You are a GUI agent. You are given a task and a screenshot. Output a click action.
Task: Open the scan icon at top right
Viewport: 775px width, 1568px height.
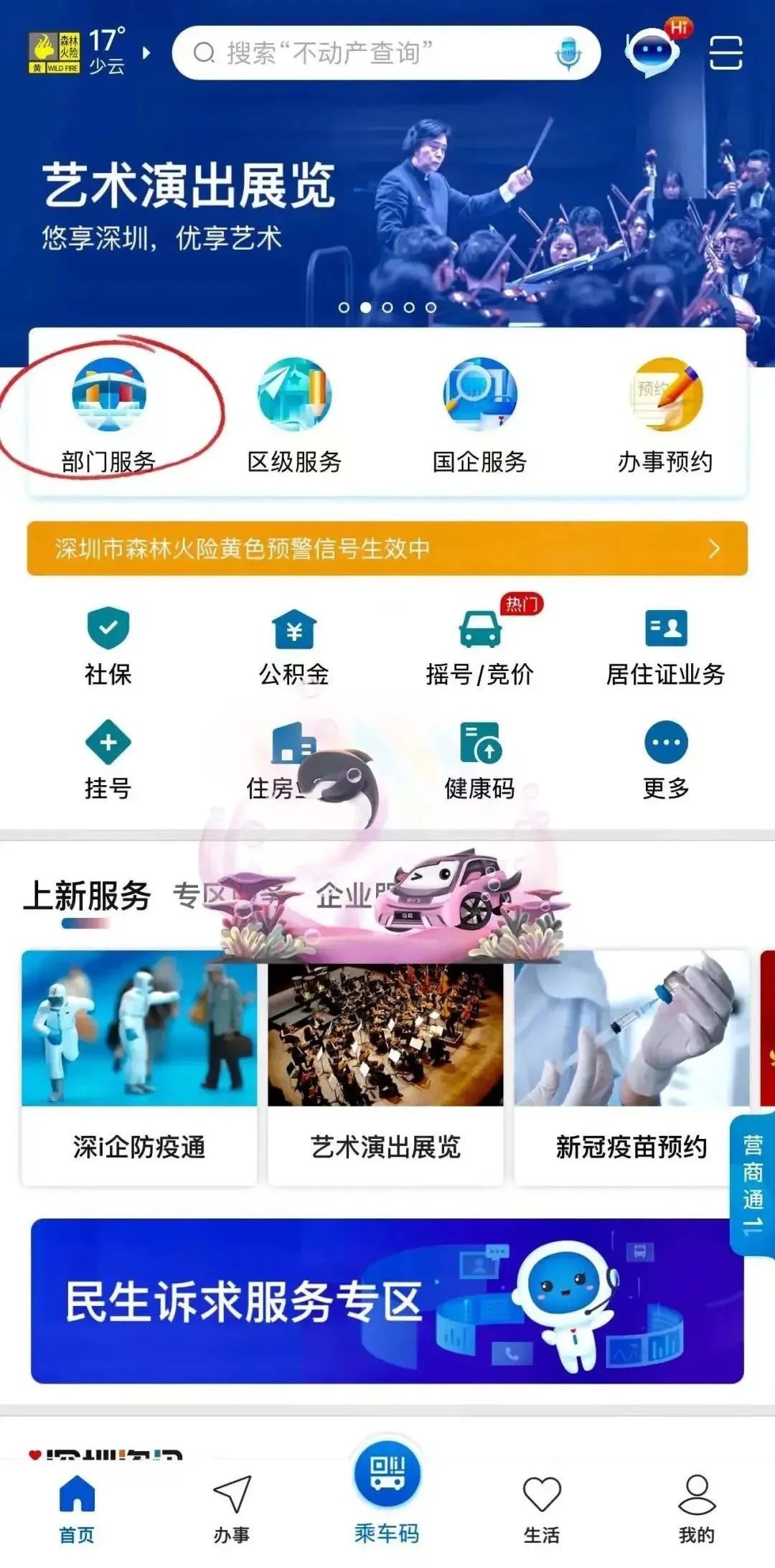point(725,53)
